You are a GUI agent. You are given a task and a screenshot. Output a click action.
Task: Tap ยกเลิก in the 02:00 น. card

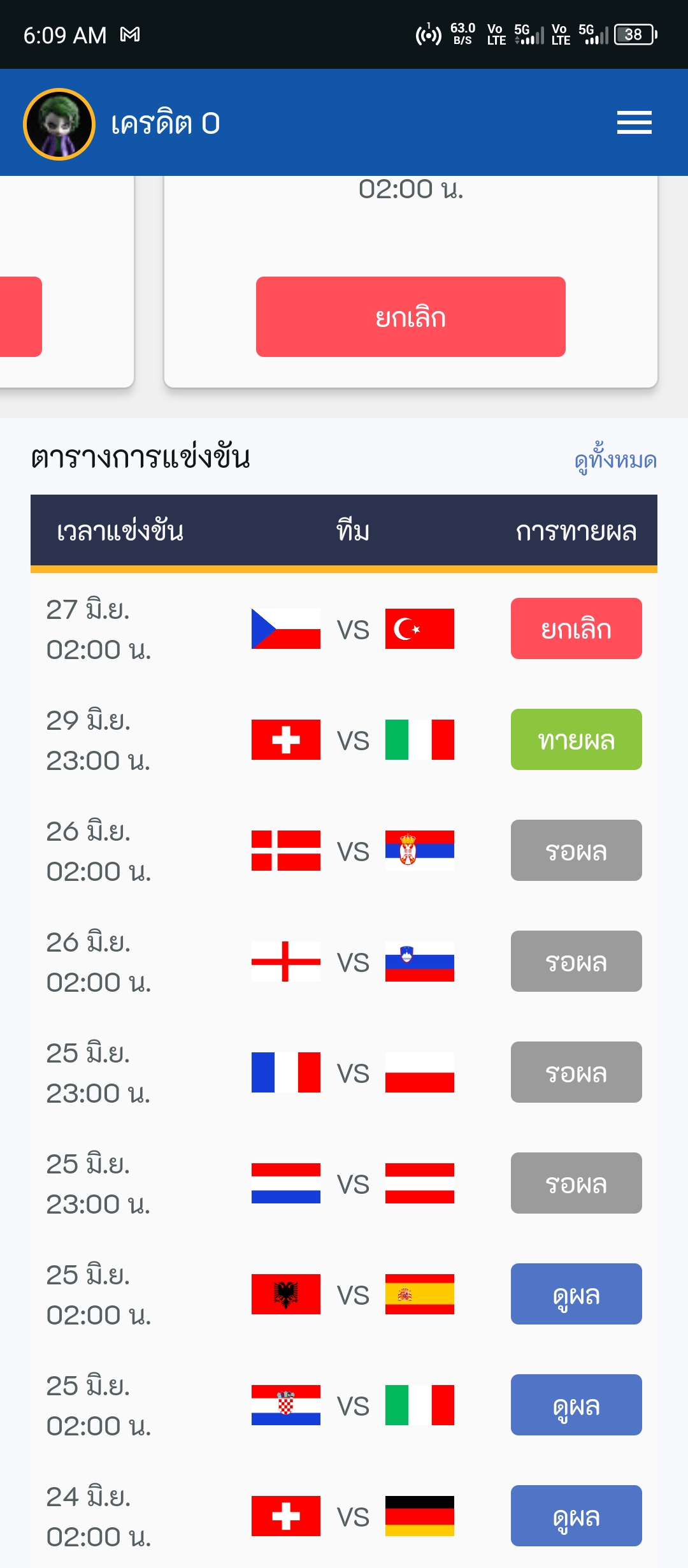pos(410,317)
